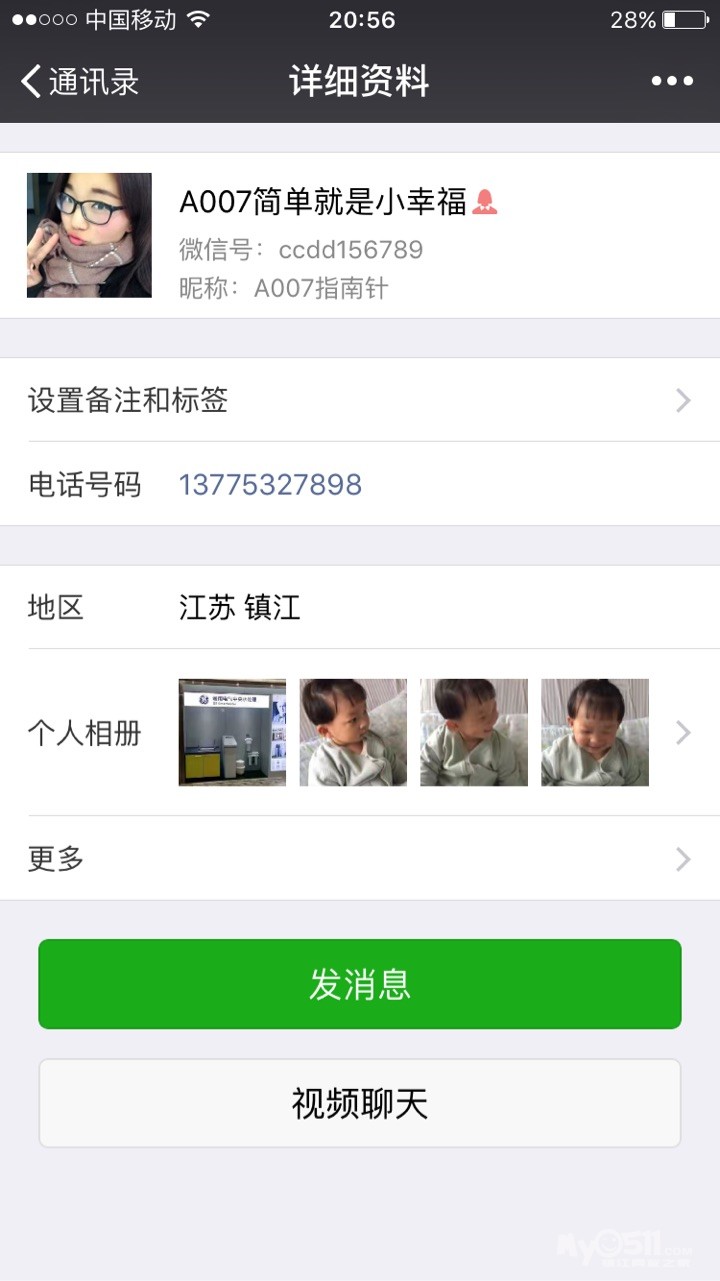View the contact's profile avatar
The height and width of the screenshot is (1281, 720).
(x=89, y=235)
